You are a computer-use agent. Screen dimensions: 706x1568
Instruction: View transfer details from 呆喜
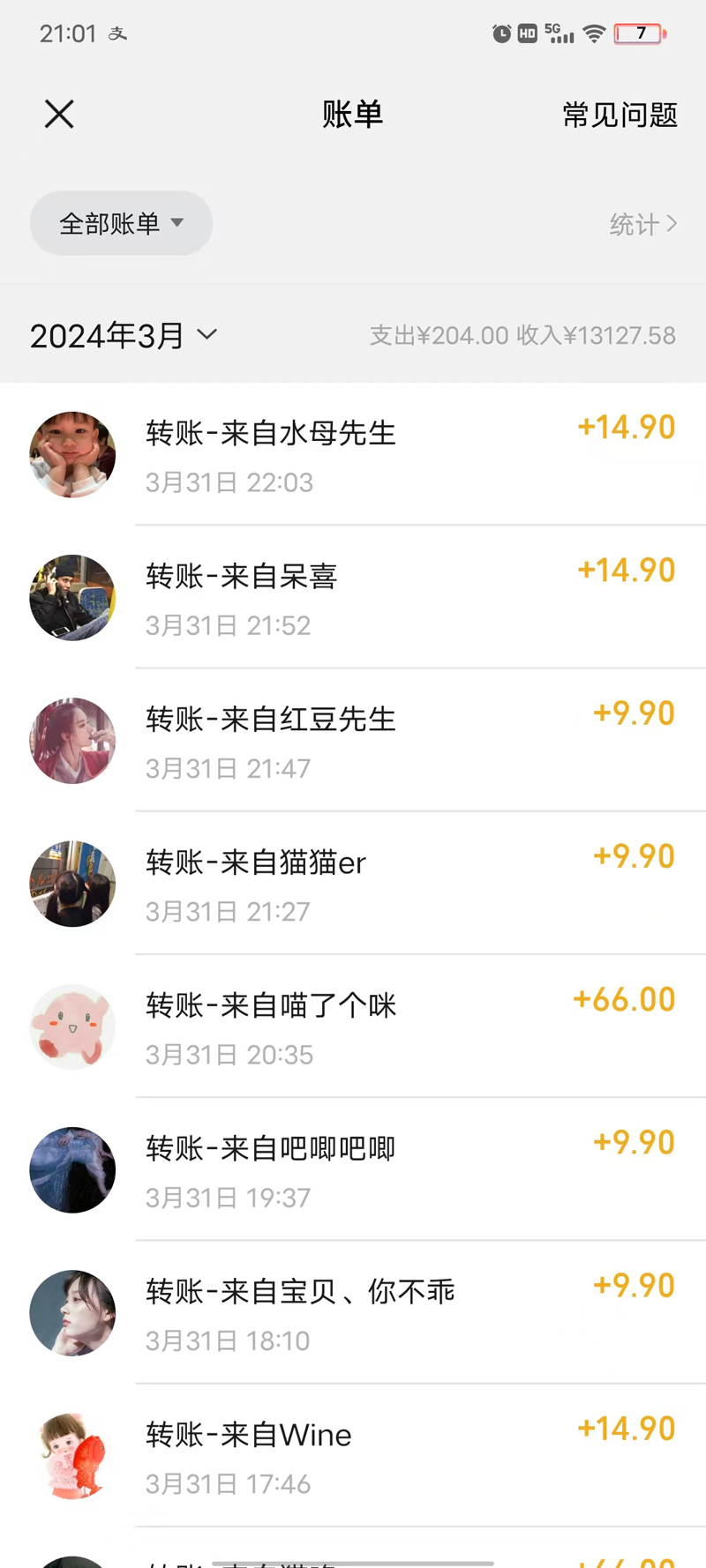[353, 598]
